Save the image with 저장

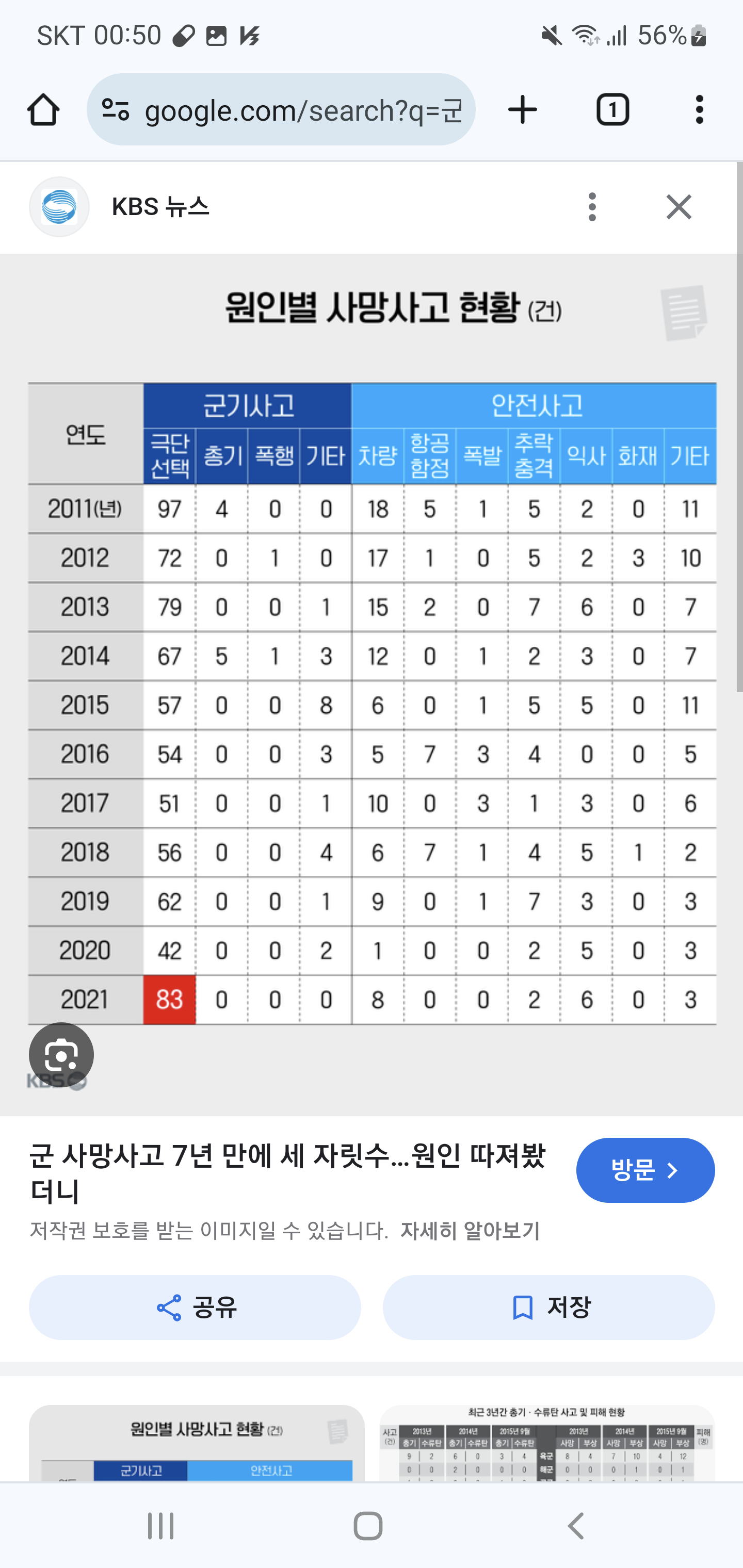(548, 1308)
